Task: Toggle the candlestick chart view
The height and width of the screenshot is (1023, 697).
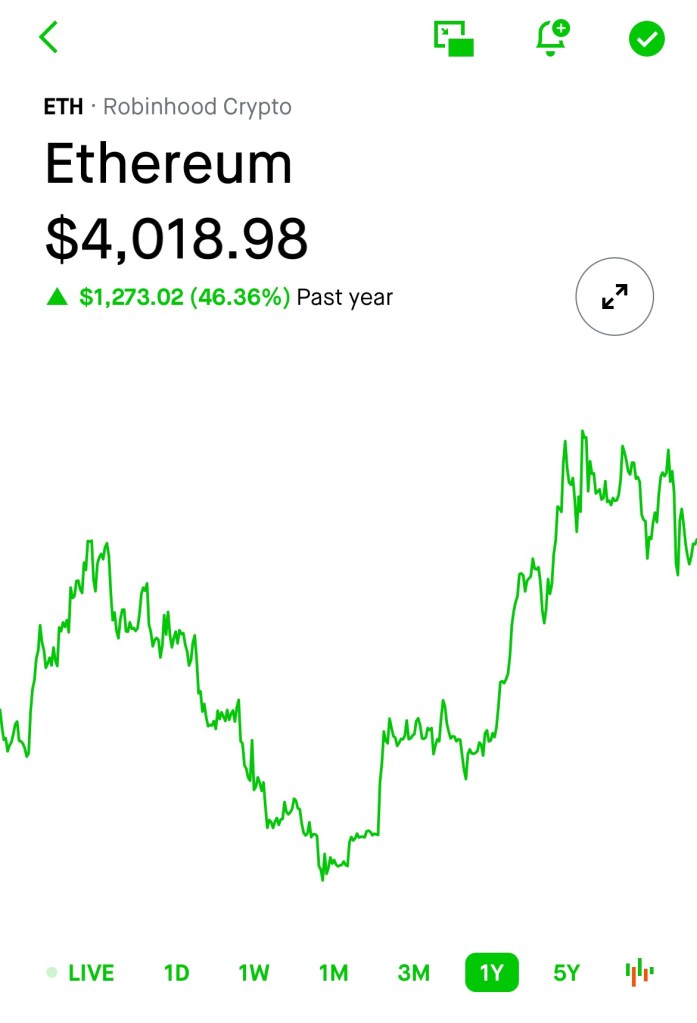Action: (639, 971)
